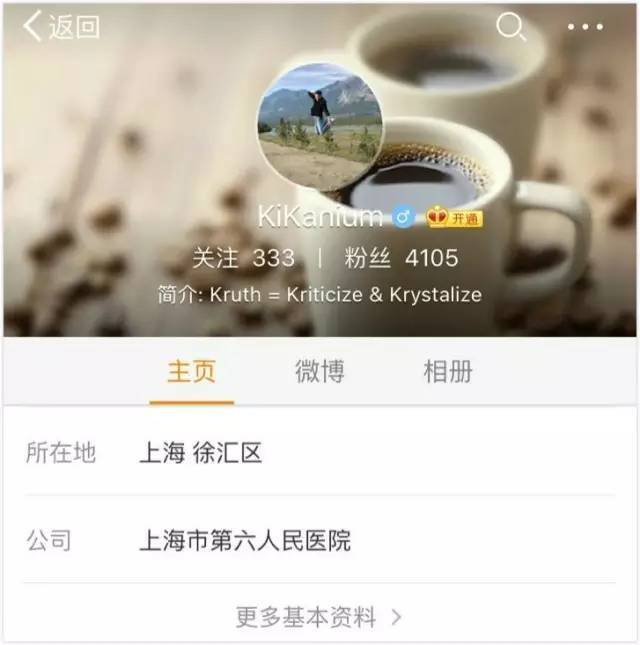Viewport: 640px width, 645px height.
Task: Switch to the 主页 tab
Action: click(191, 372)
